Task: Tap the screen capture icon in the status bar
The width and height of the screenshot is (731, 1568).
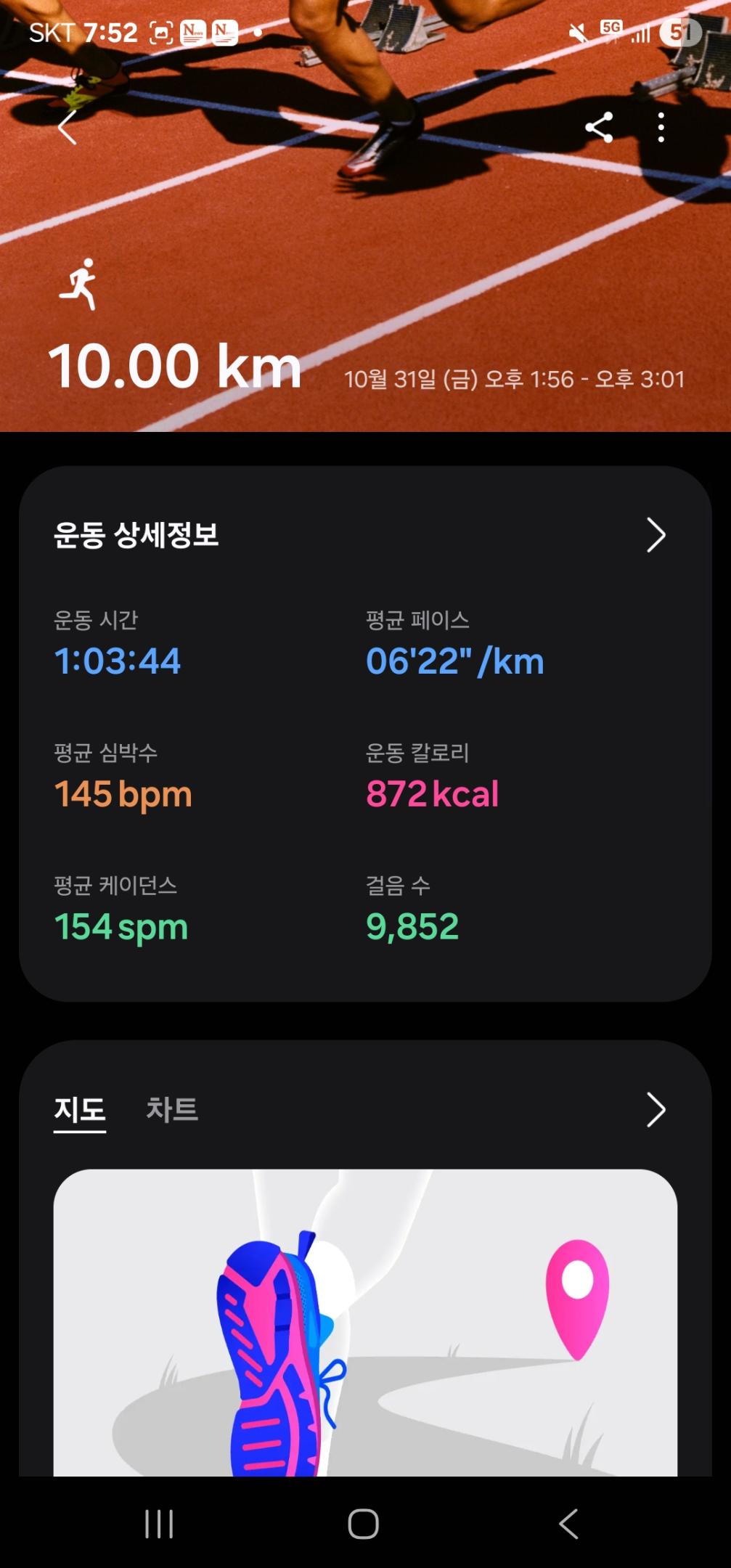Action: click(161, 30)
